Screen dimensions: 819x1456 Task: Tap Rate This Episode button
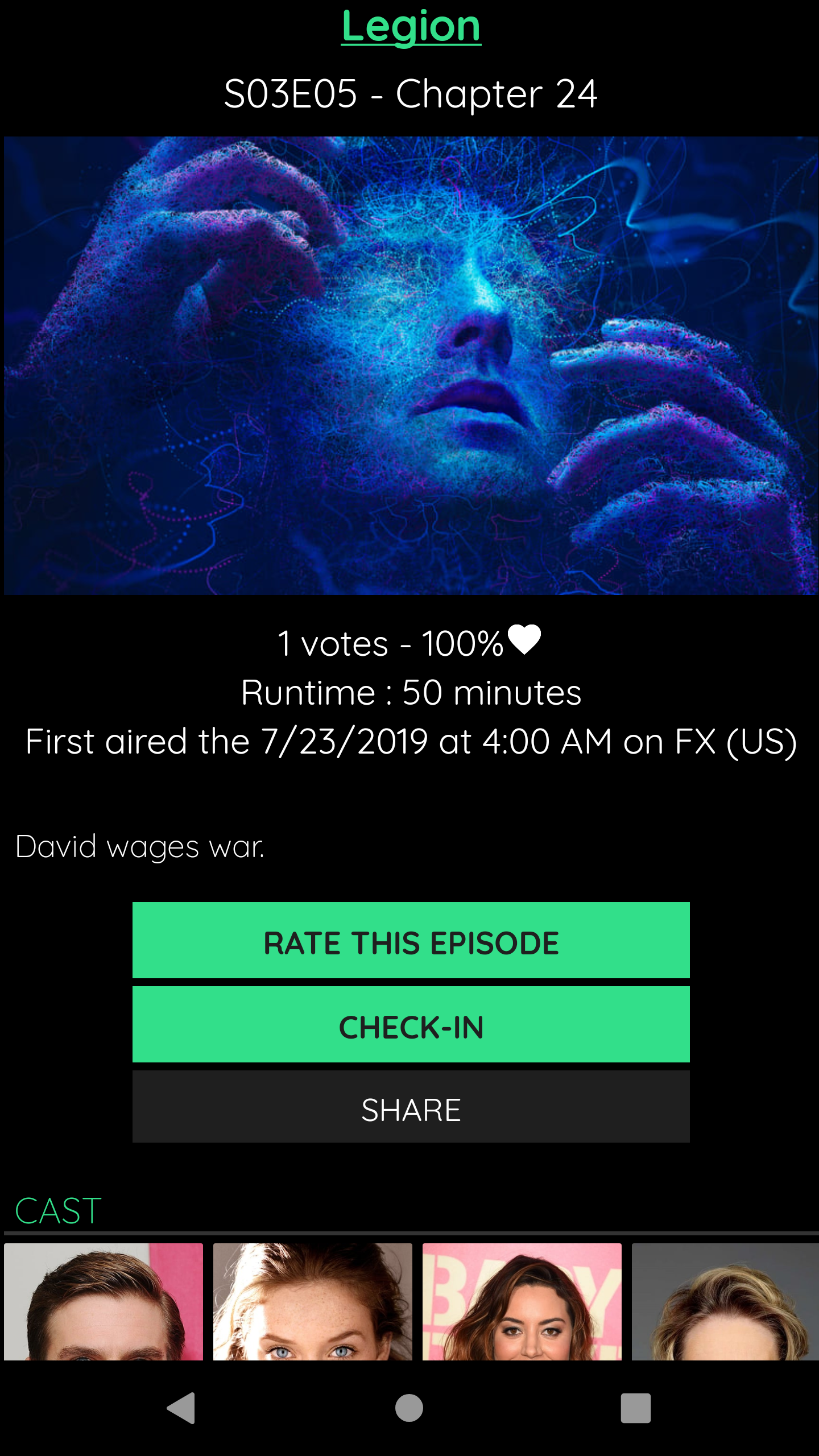click(411, 940)
